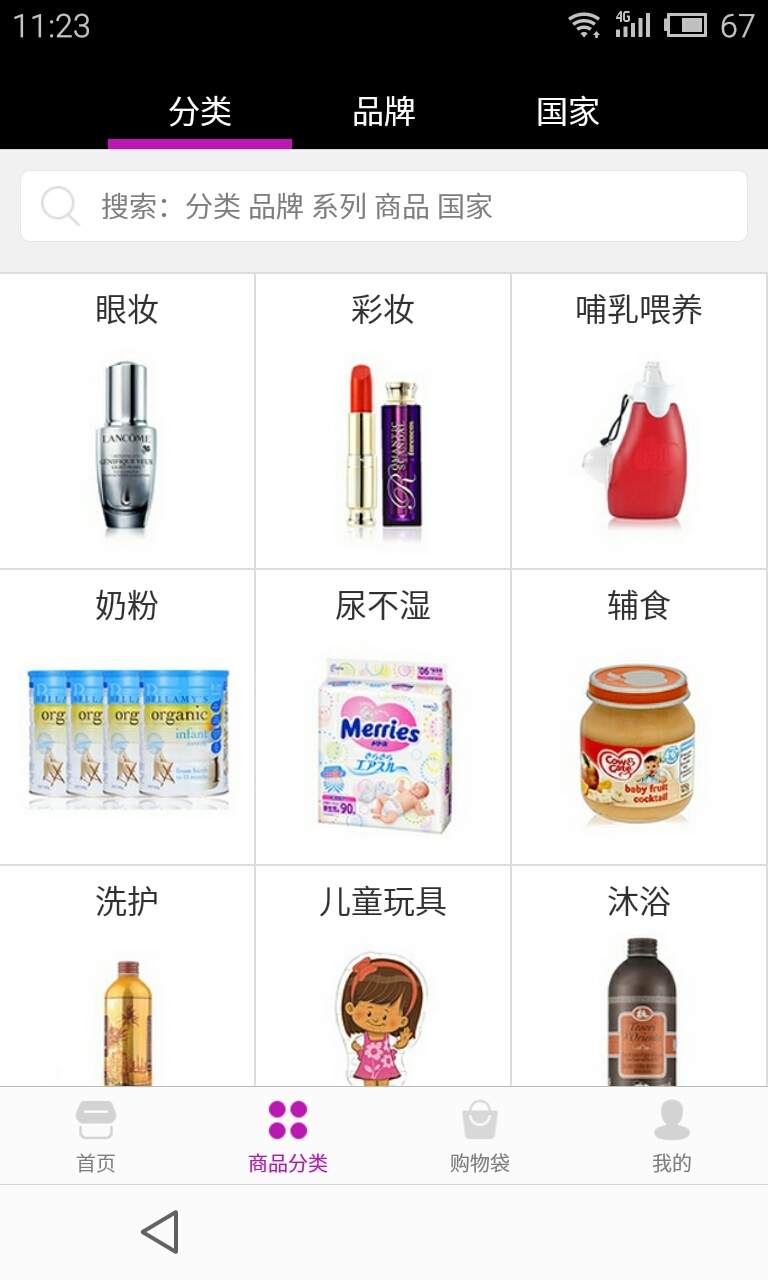
Task: Tap the system back button
Action: [160, 1232]
